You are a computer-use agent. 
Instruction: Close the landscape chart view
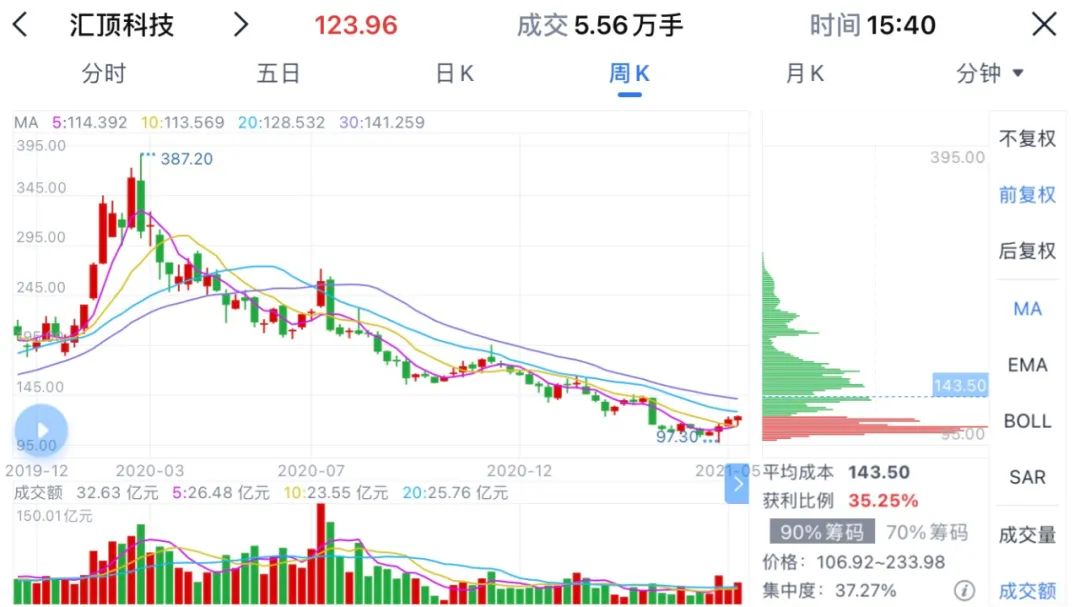1044,25
